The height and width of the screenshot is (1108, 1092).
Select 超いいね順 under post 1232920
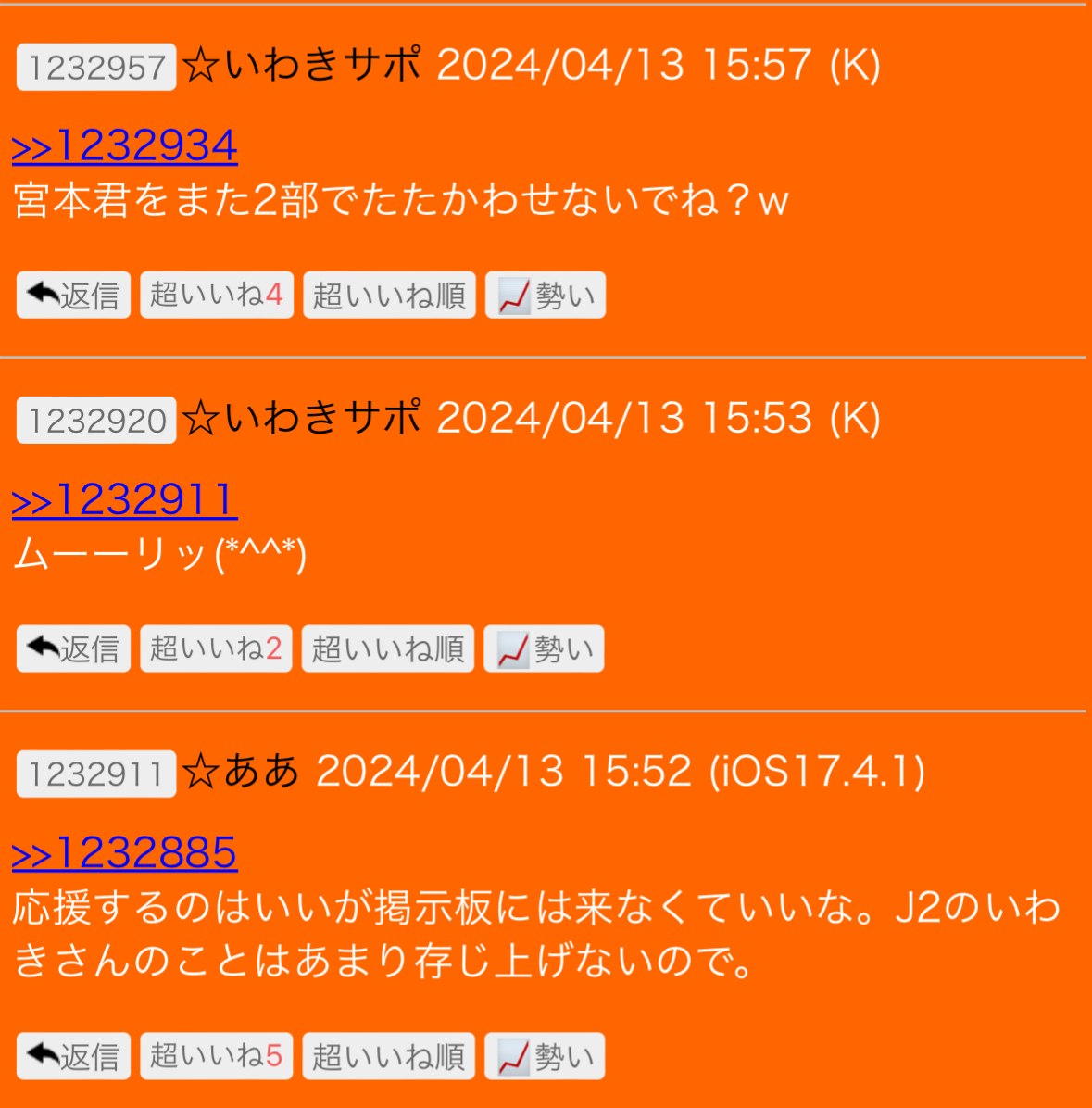[x=388, y=648]
